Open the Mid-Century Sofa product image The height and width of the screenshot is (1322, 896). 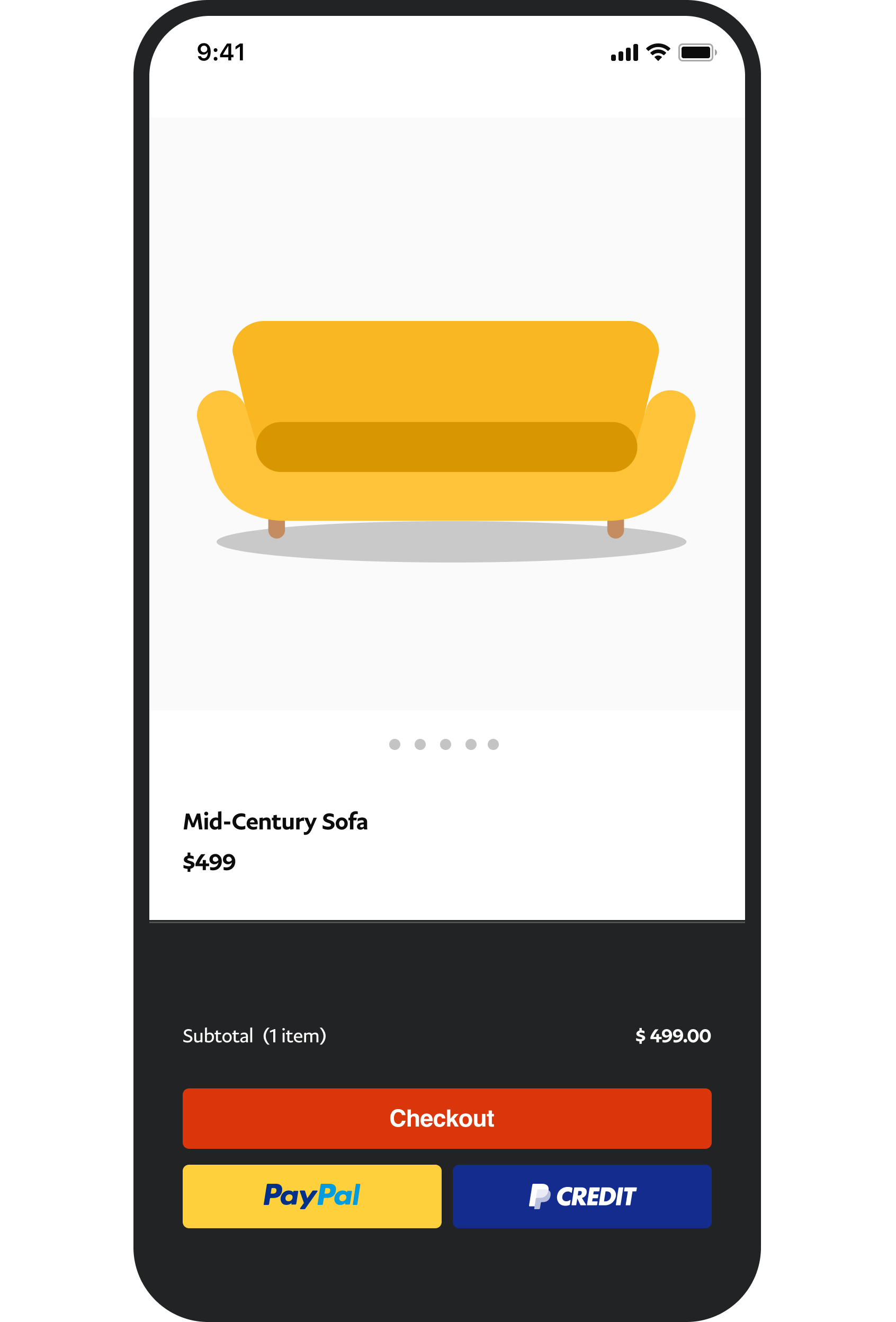[446, 432]
